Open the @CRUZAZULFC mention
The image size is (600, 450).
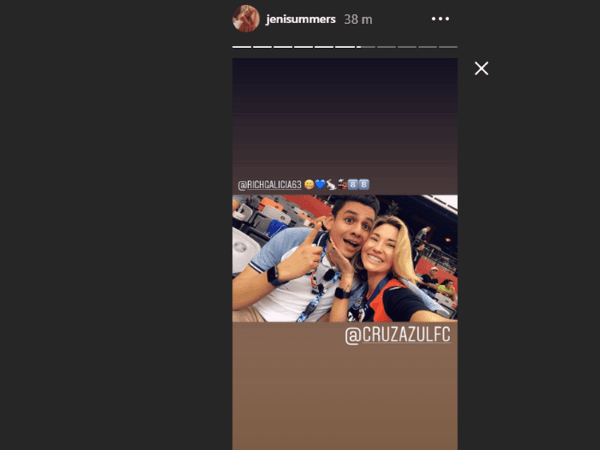pyautogui.click(x=398, y=336)
